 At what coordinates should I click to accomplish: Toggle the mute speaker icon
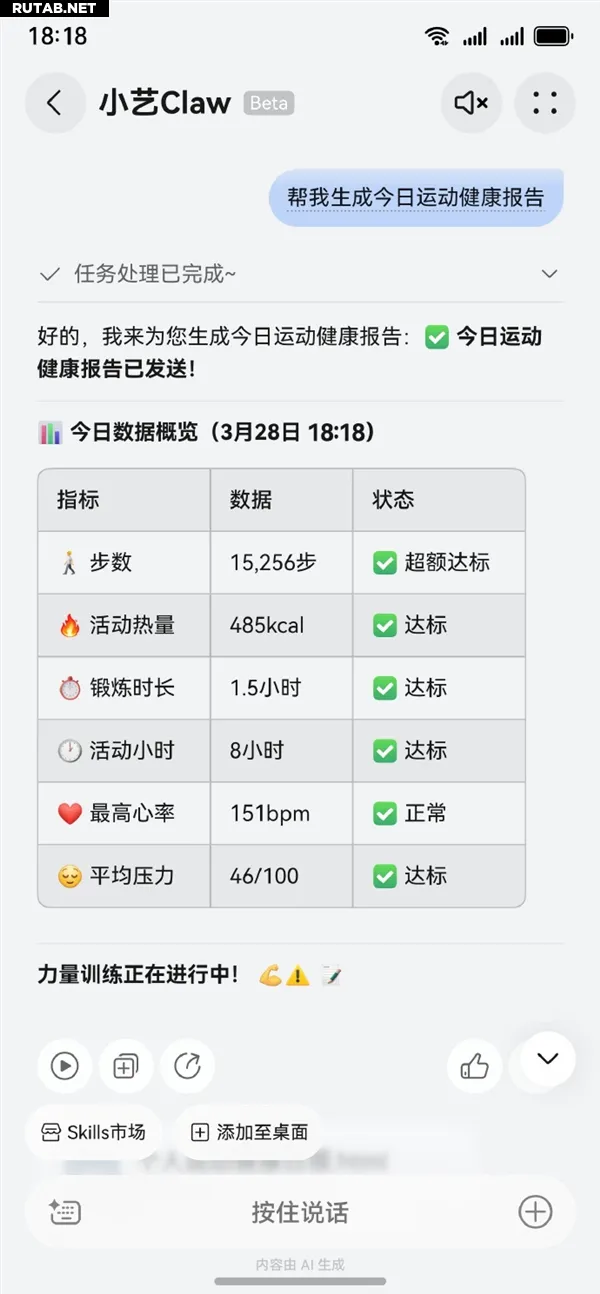470,103
